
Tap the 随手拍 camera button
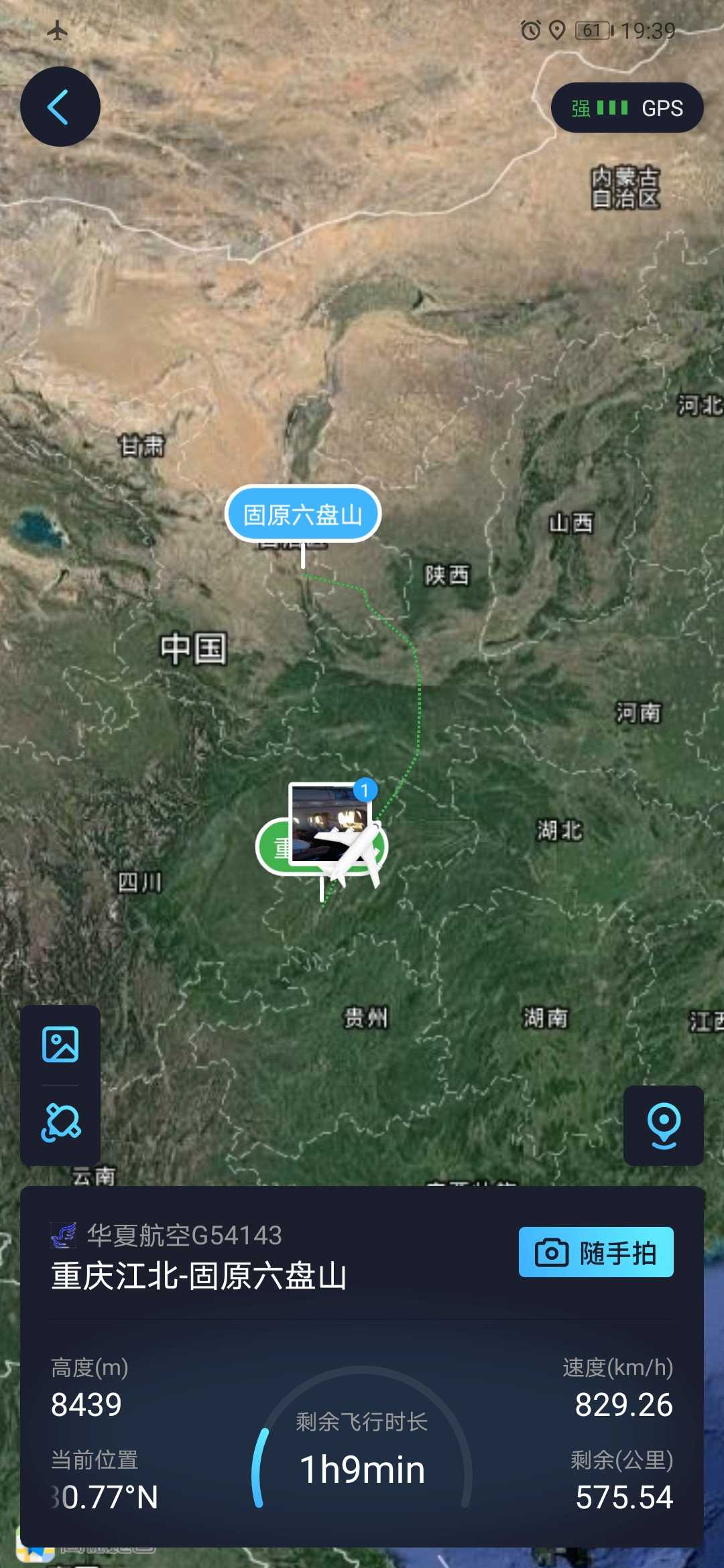(x=596, y=1252)
